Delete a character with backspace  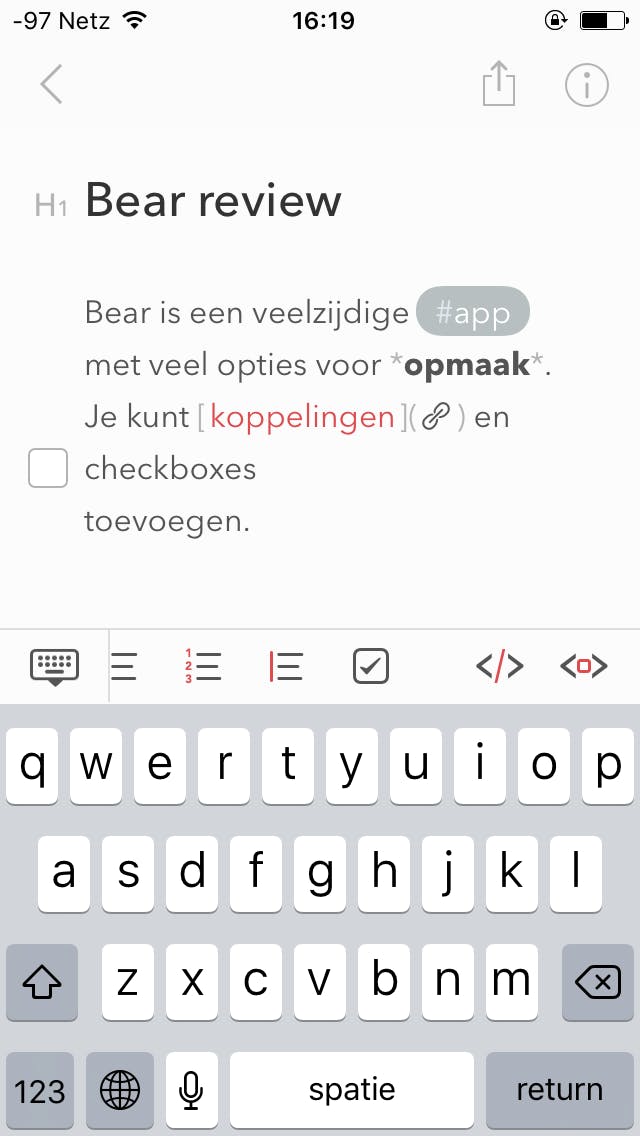click(x=599, y=983)
